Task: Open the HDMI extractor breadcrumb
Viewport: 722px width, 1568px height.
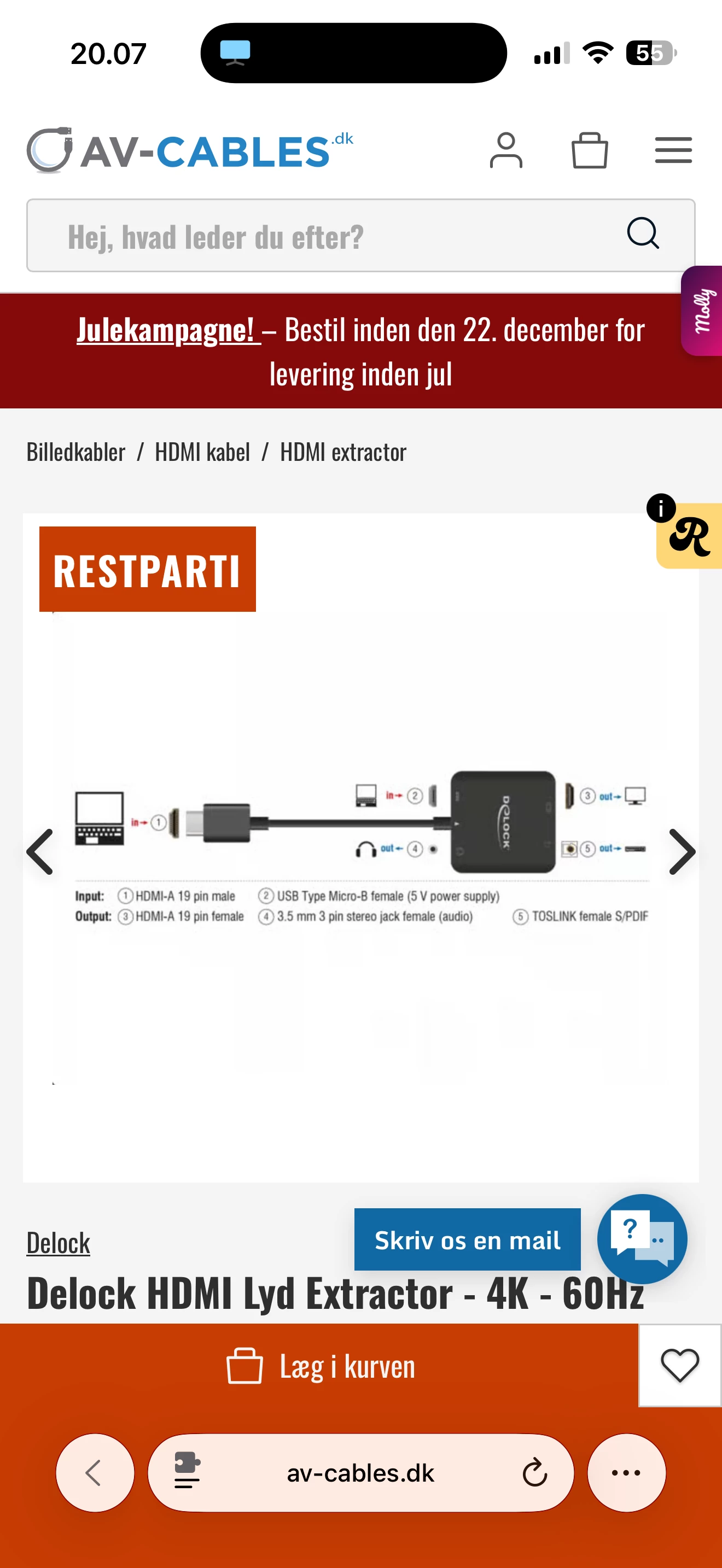Action: tap(343, 452)
